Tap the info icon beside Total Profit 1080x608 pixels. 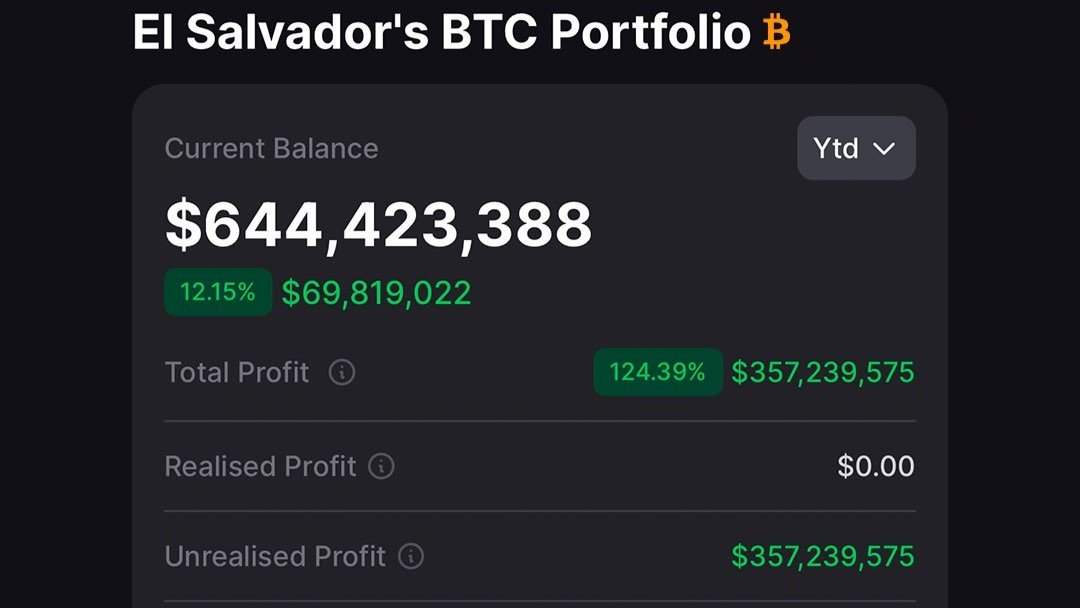point(342,373)
